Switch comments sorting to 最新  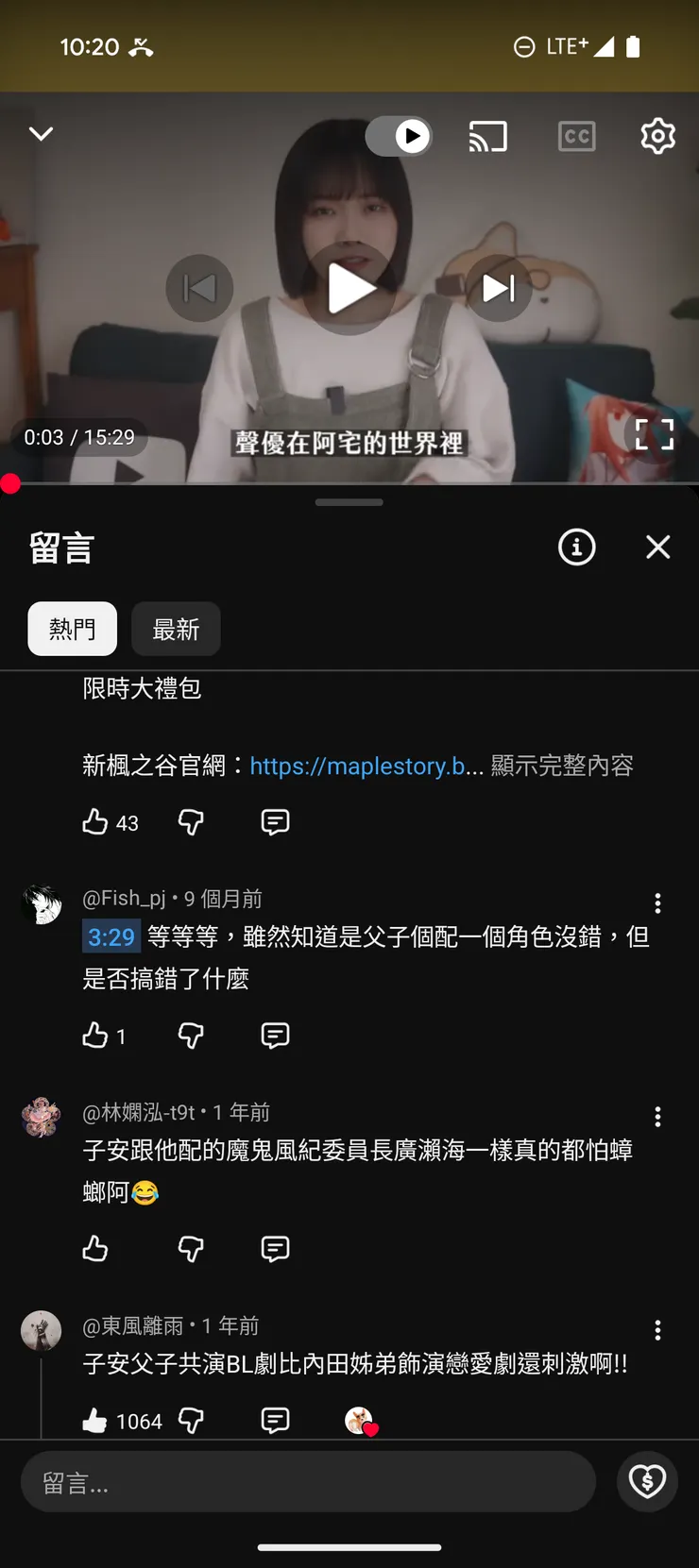tap(176, 629)
